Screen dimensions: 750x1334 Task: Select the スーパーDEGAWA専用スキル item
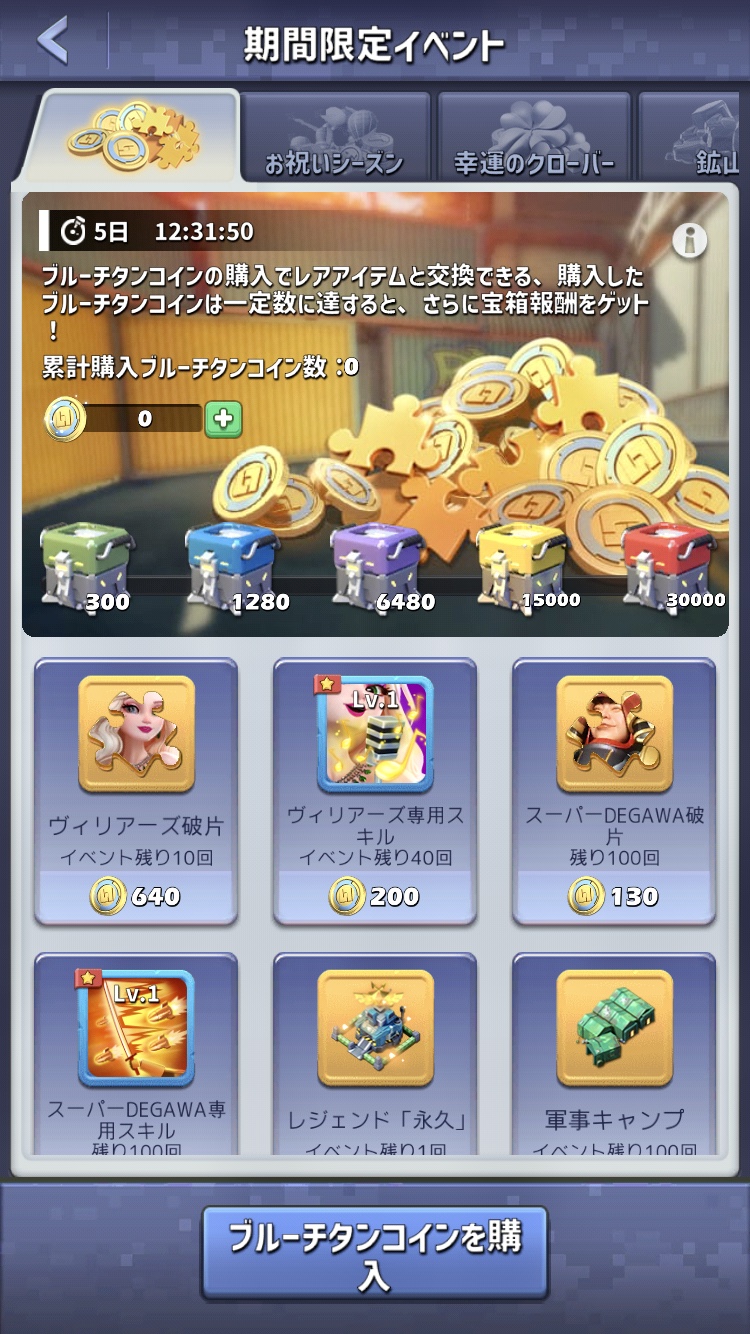click(x=136, y=1055)
